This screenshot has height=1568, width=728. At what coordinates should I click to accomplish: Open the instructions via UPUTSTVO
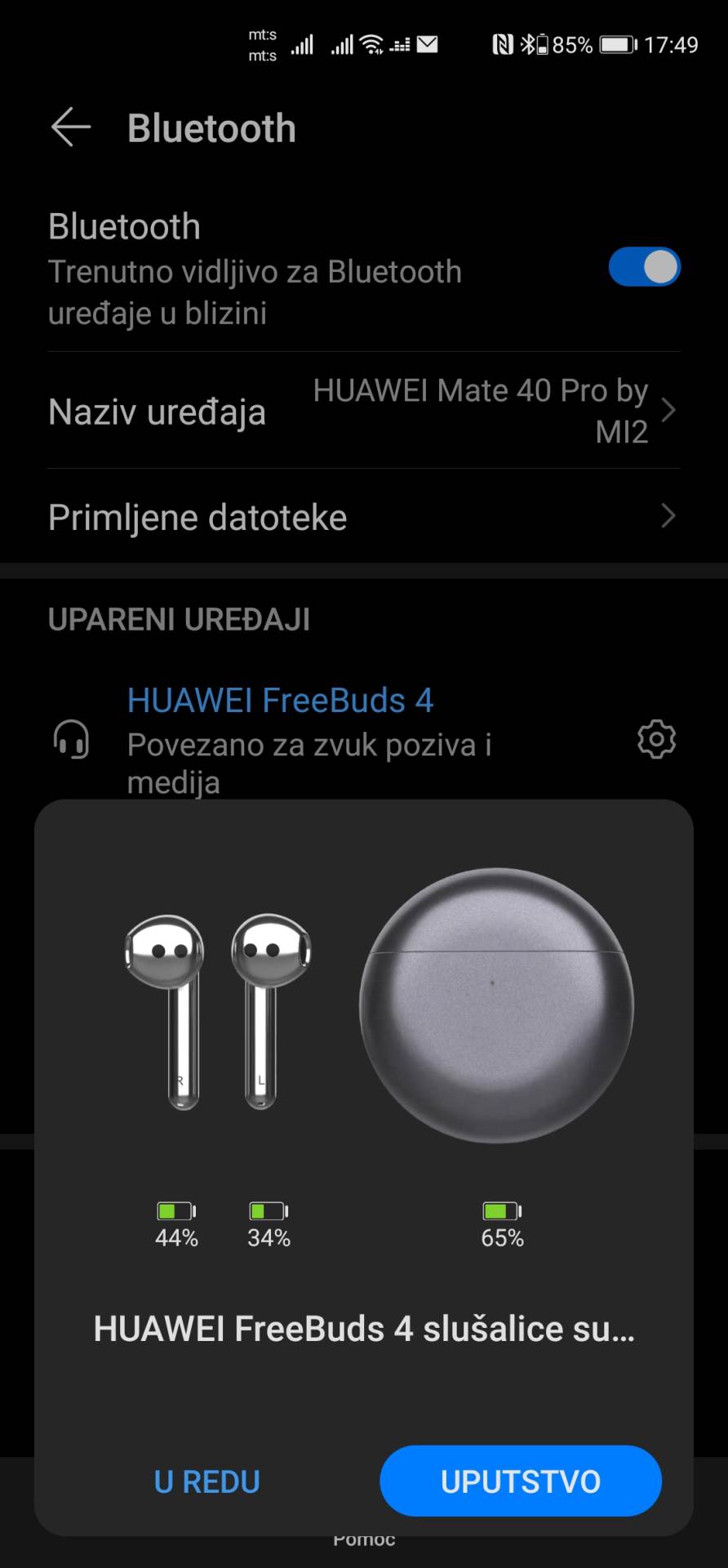pos(520,1481)
